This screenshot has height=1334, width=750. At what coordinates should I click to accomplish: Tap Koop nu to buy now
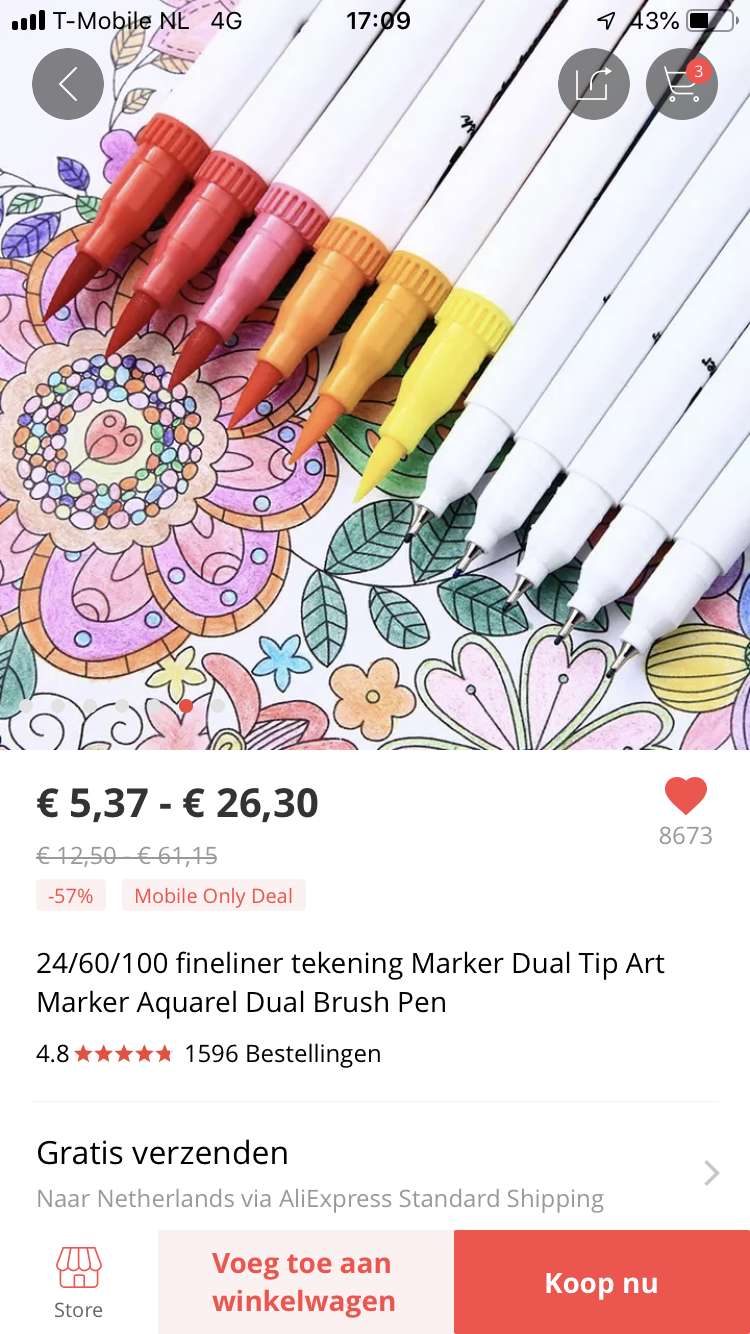(602, 1283)
